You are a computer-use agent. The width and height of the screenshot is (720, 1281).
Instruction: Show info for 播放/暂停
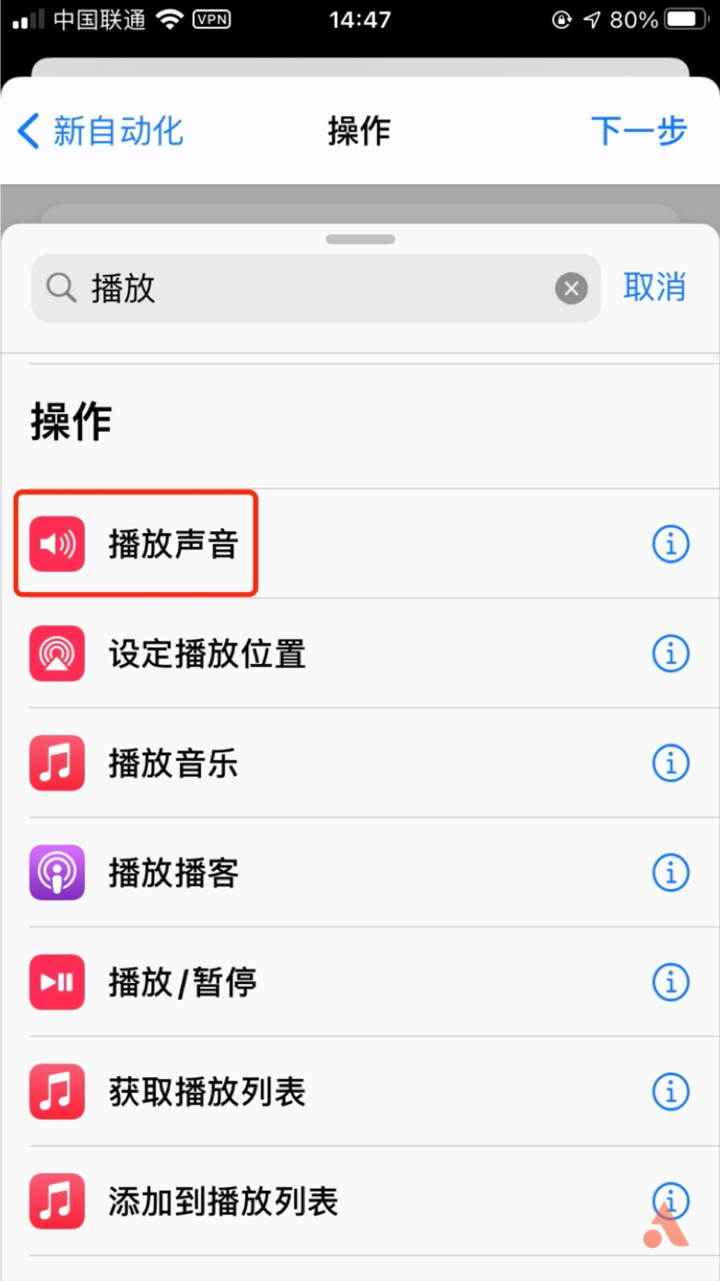point(671,982)
